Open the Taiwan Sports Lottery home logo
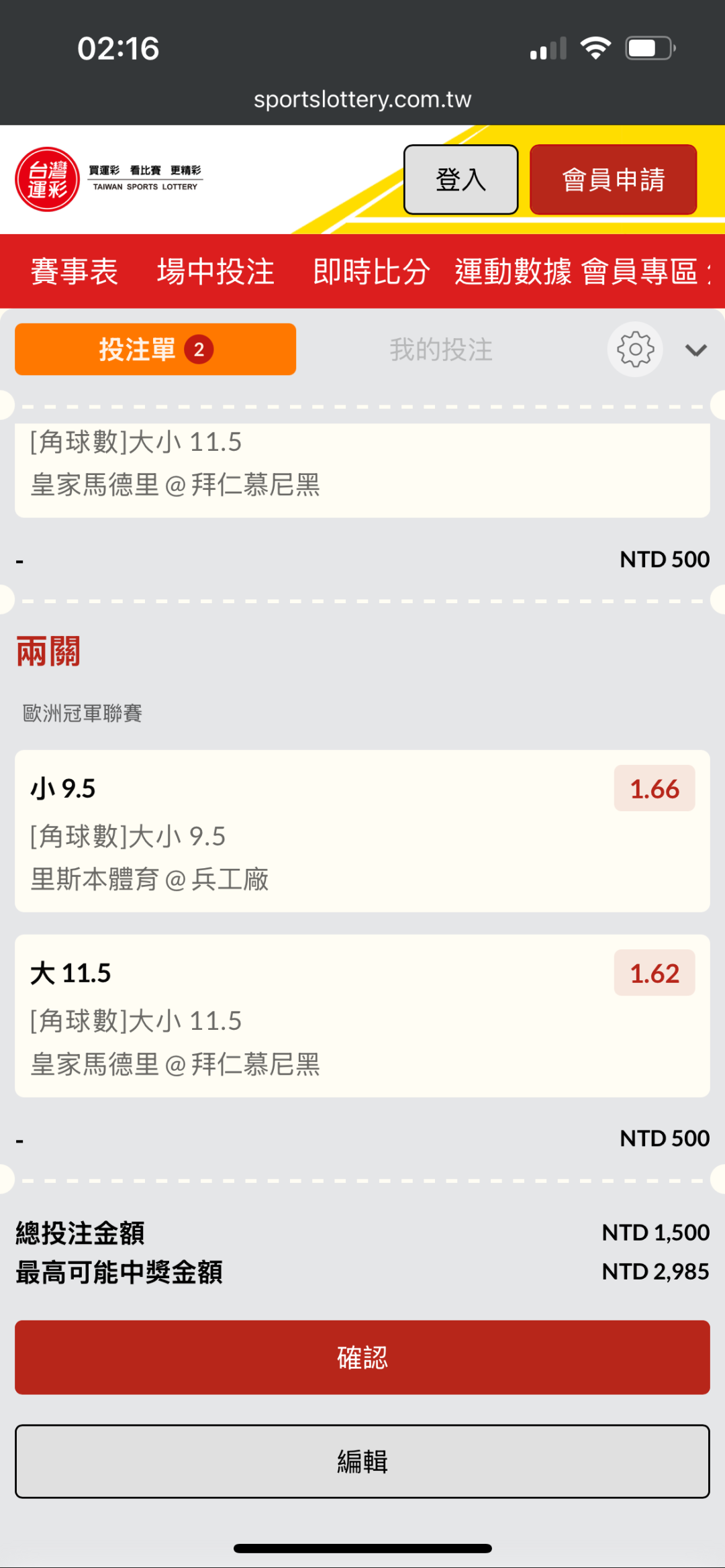The width and height of the screenshot is (725, 1568). [48, 179]
